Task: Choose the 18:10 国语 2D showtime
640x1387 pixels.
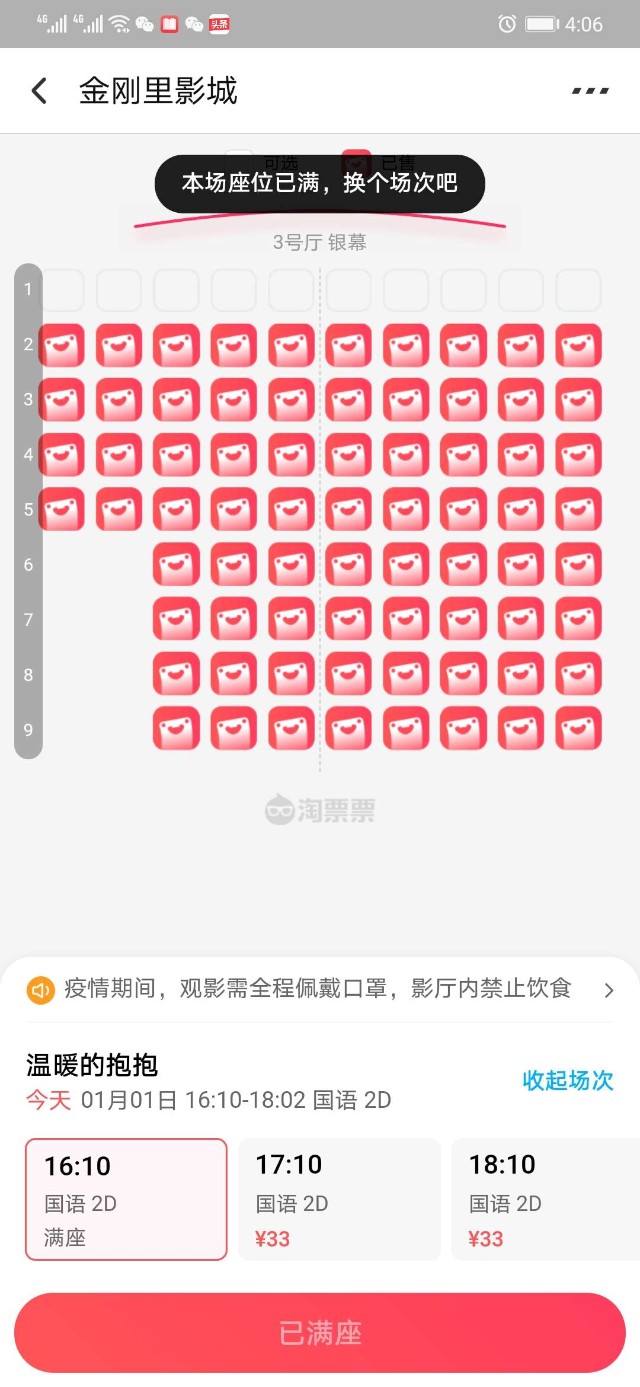Action: click(x=545, y=1199)
